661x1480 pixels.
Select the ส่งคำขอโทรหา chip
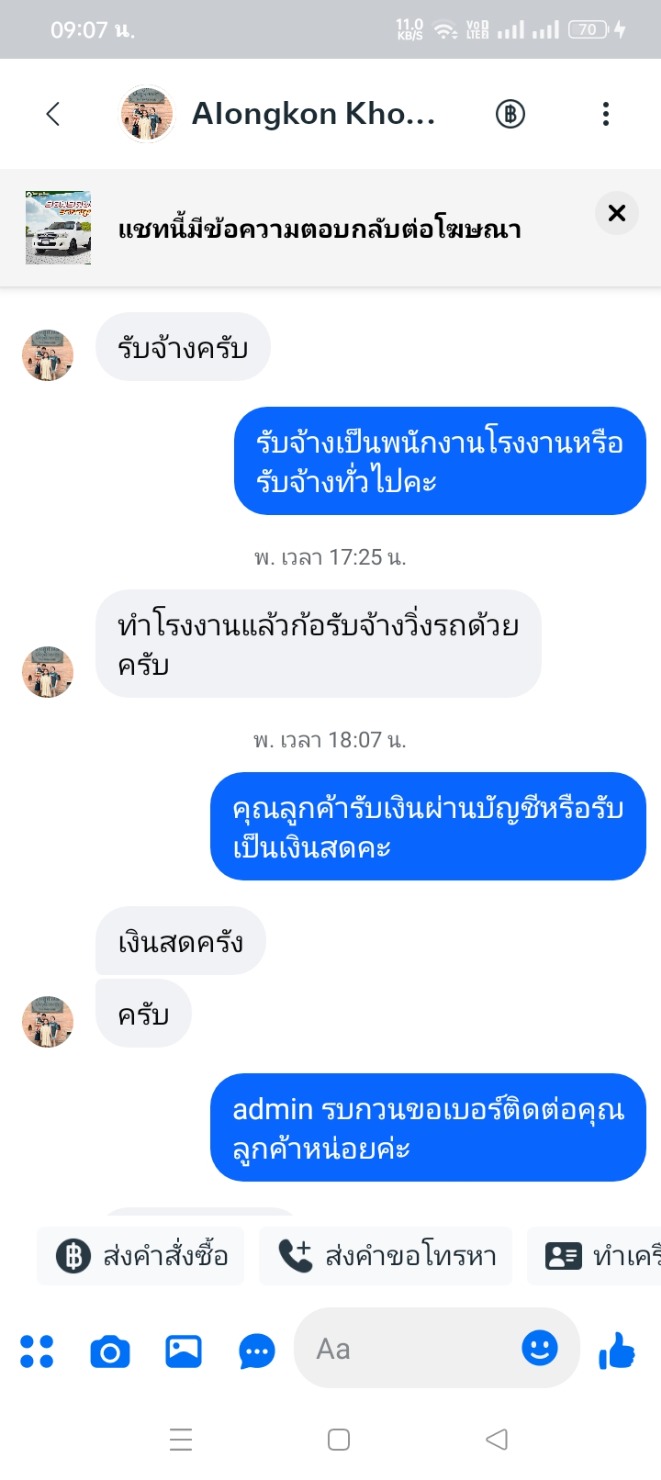click(386, 1256)
